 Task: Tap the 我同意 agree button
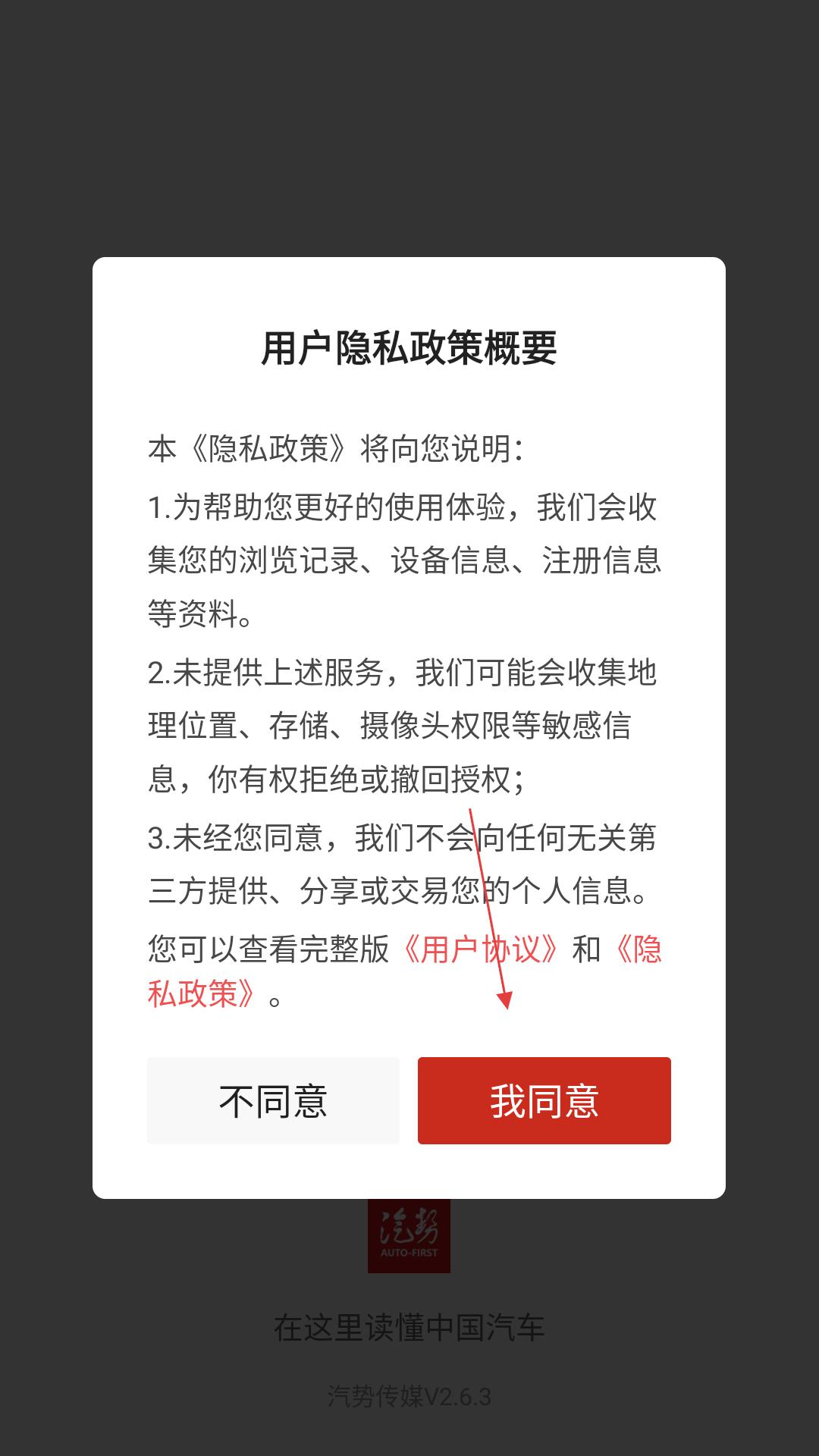pyautogui.click(x=544, y=1100)
